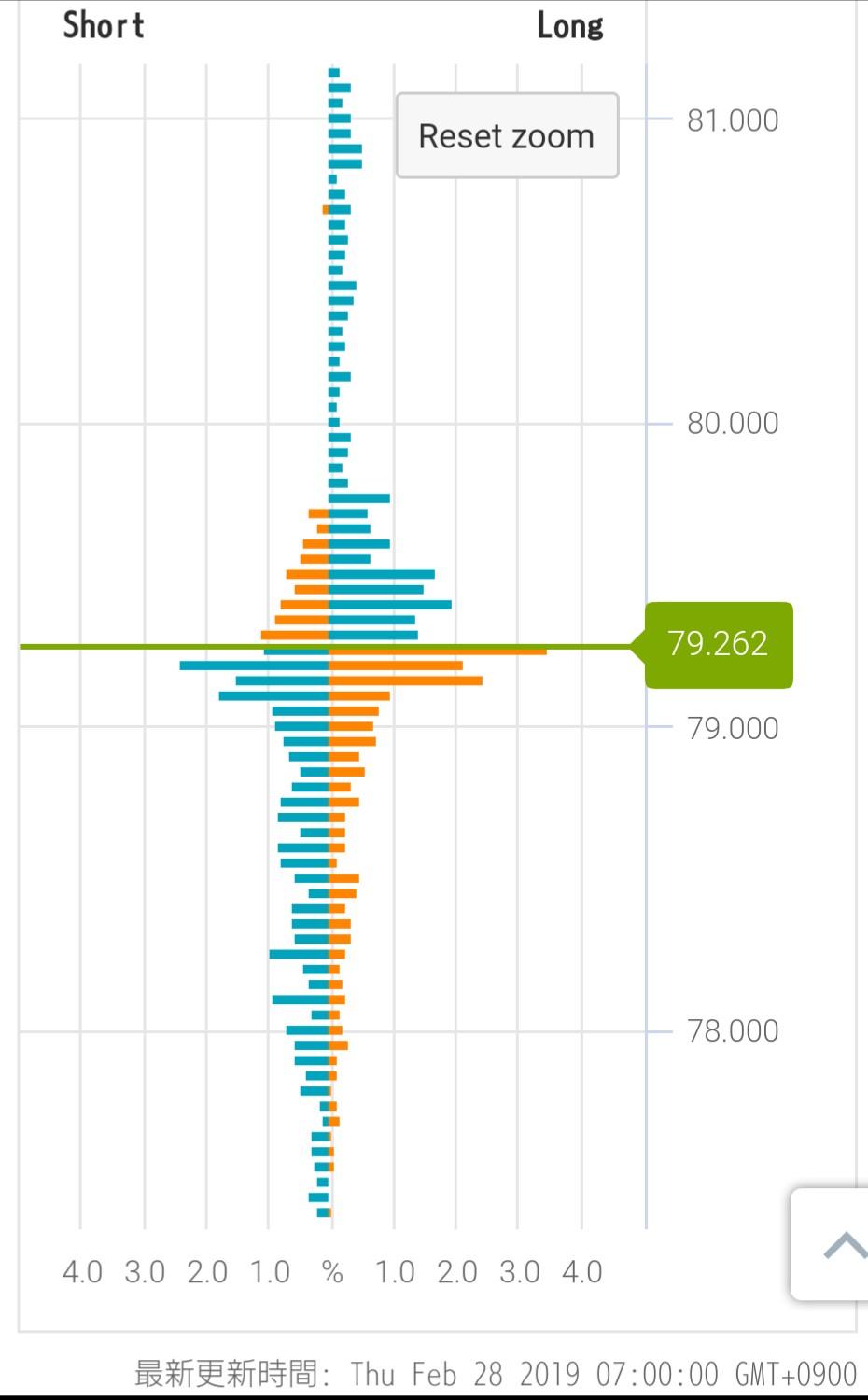Screen dimensions: 868x1400
Task: Tap the Reset zoom button
Action: coord(507,135)
